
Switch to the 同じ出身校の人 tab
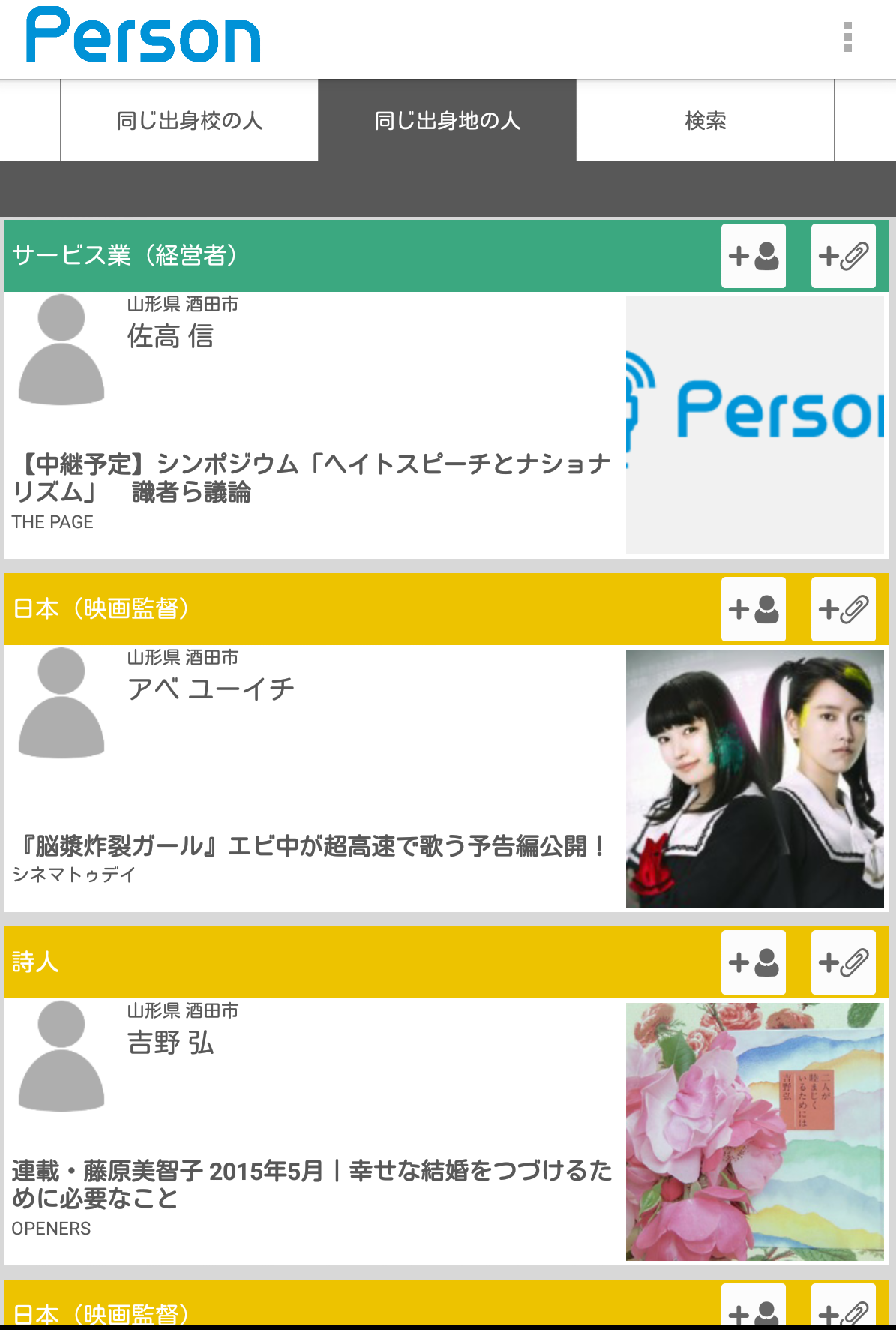(190, 121)
